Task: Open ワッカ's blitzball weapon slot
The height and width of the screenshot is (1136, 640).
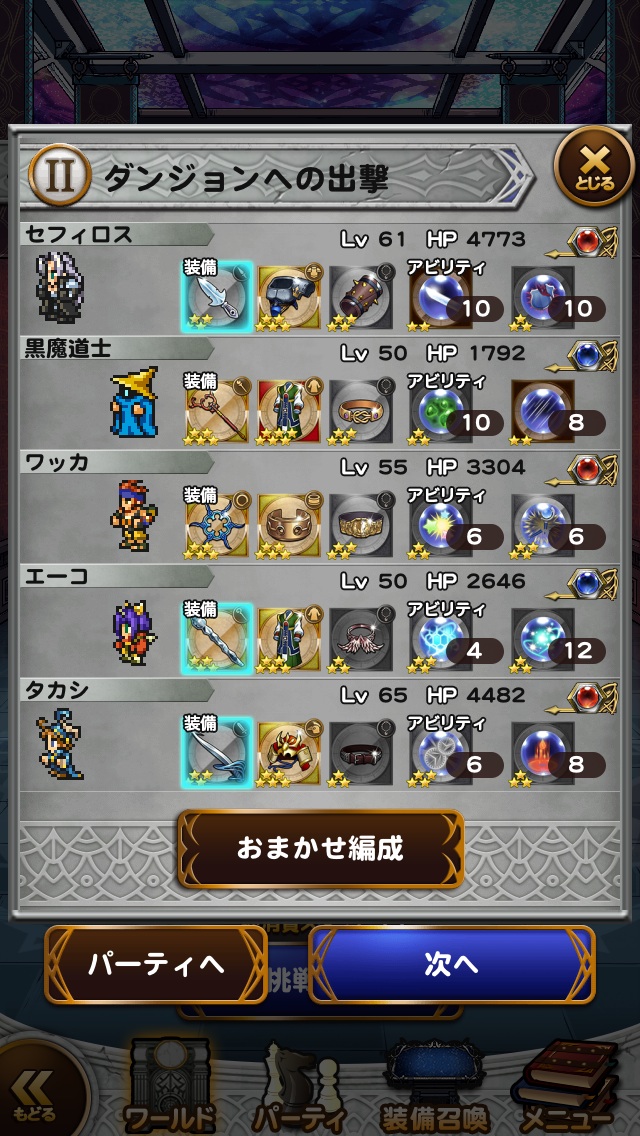Action: coord(215,524)
